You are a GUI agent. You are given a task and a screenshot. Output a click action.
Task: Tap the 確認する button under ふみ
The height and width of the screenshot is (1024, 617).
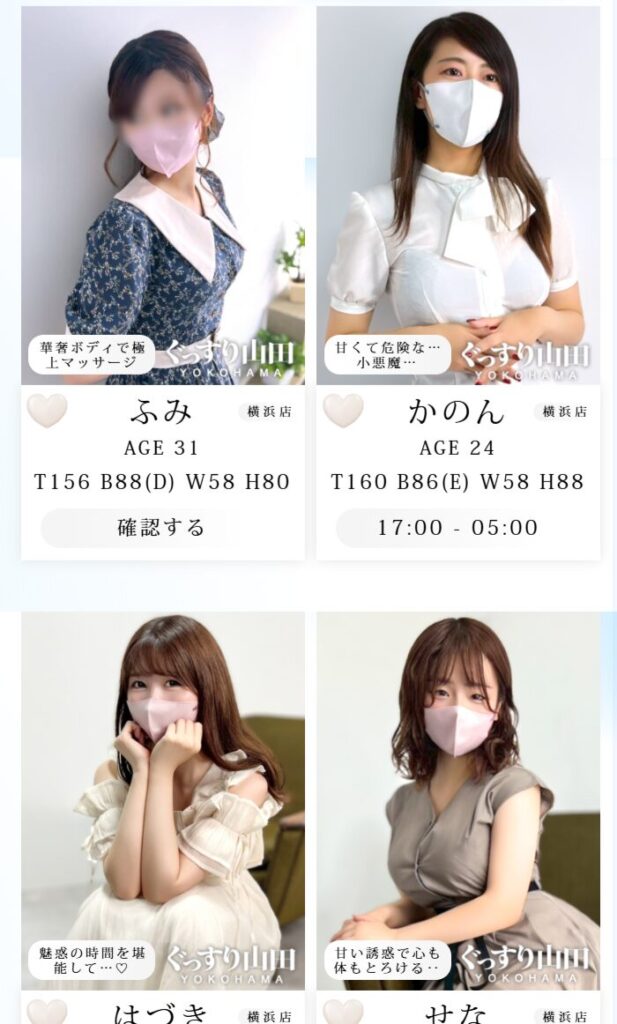(x=160, y=527)
